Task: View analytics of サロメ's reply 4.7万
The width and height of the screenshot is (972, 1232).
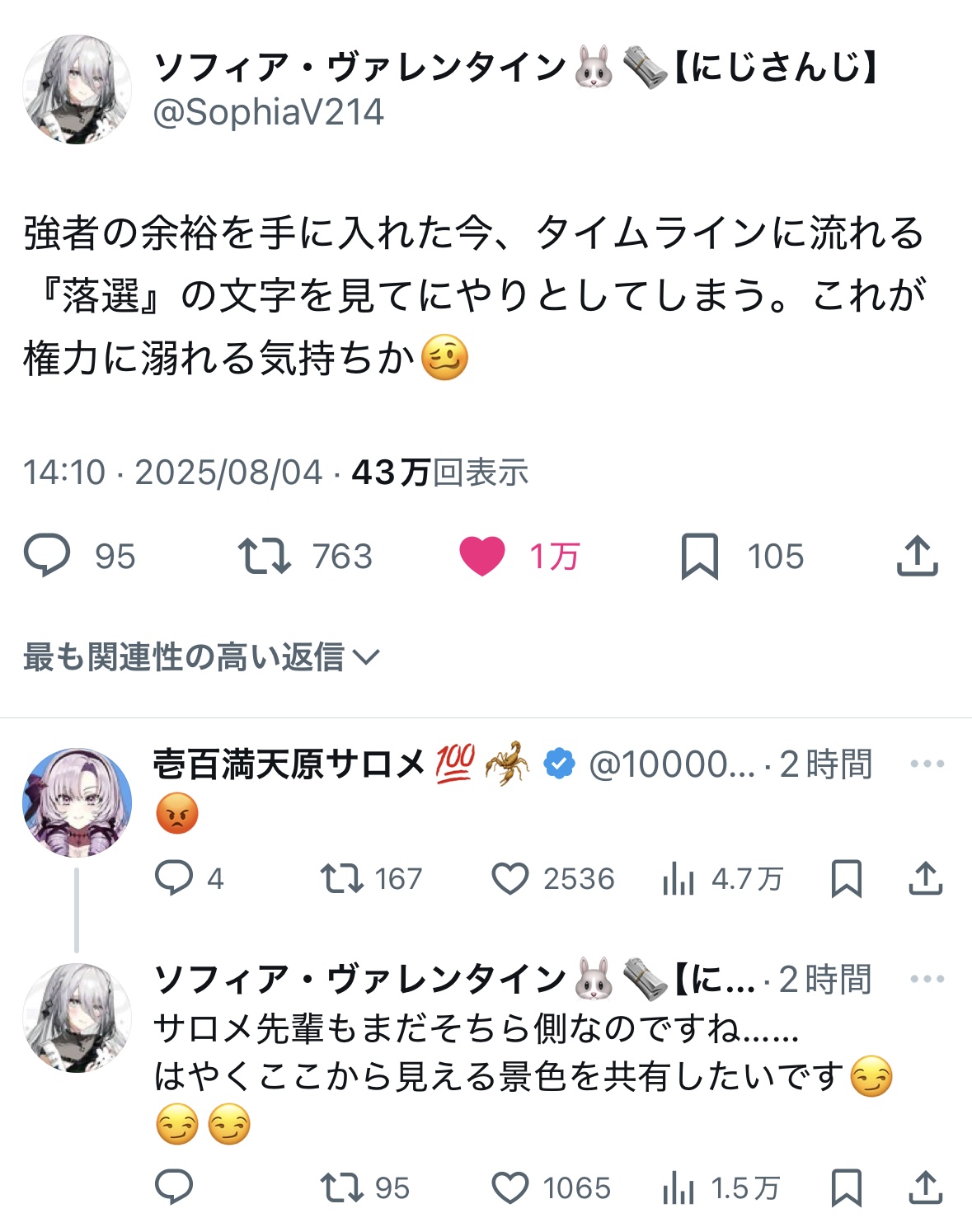Action: click(679, 880)
